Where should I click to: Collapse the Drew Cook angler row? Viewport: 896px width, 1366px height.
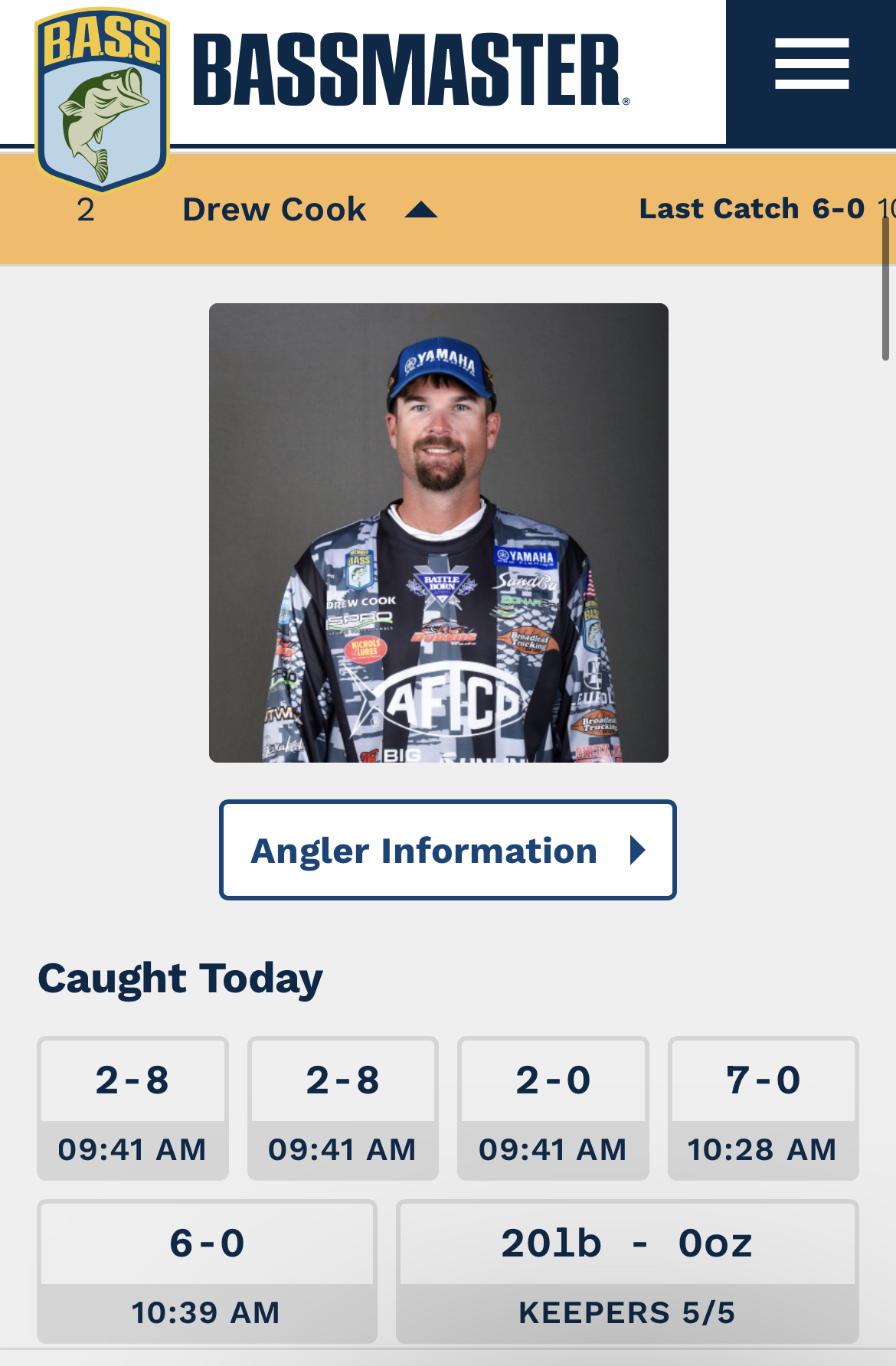(x=421, y=210)
